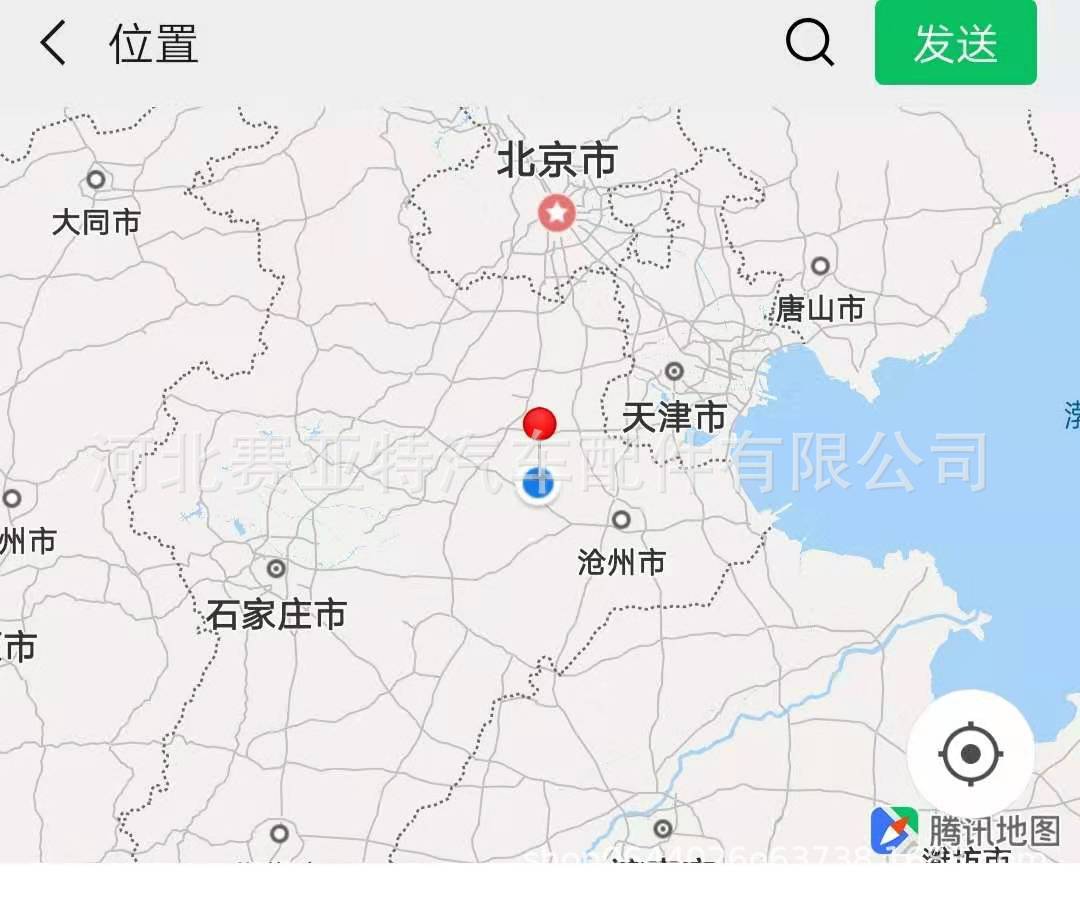Tap the green 发送 button
The height and width of the screenshot is (903, 1080).
click(x=955, y=43)
